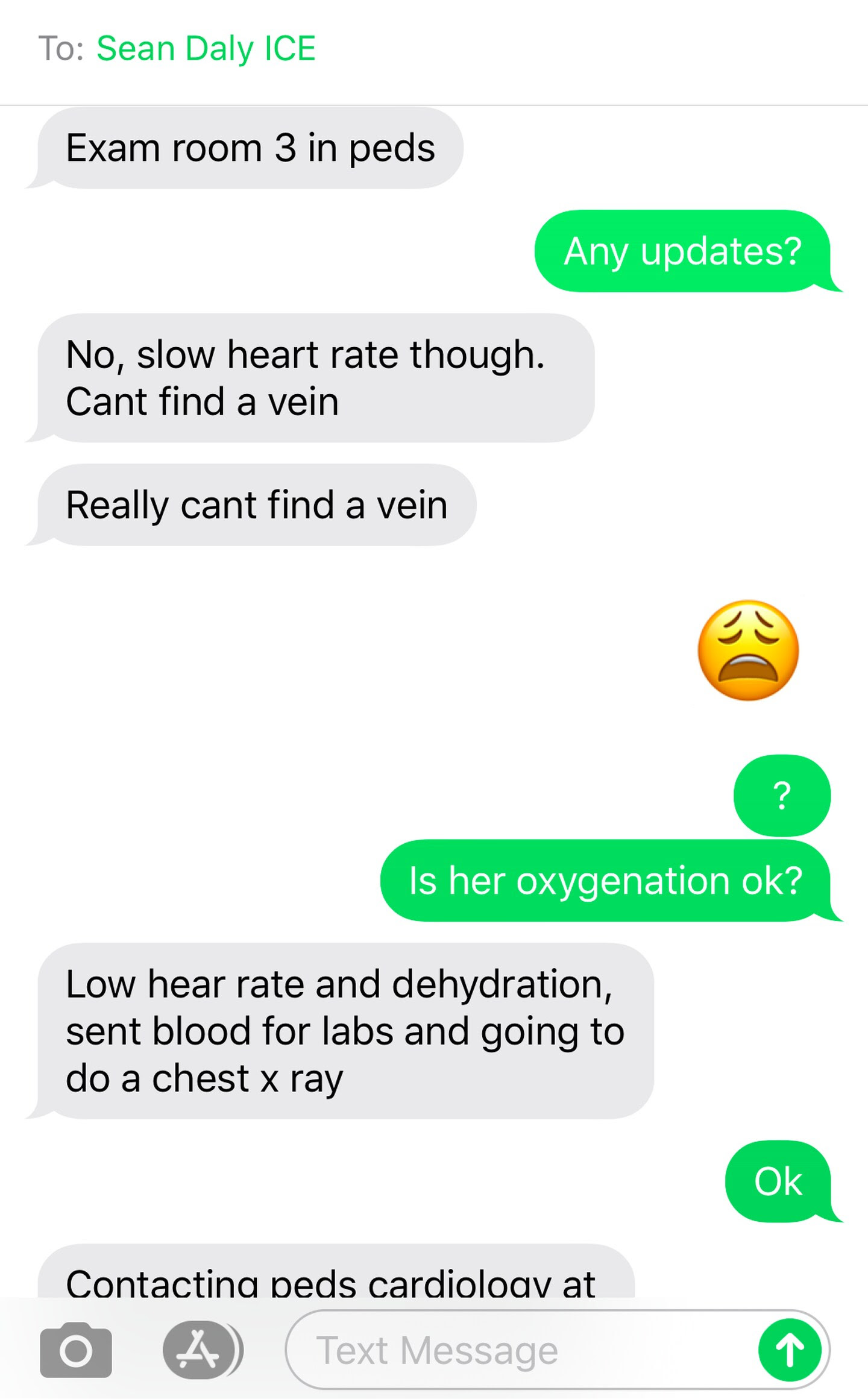
Task: Tap the Sean Daly ICE recipient name
Action: click(206, 48)
